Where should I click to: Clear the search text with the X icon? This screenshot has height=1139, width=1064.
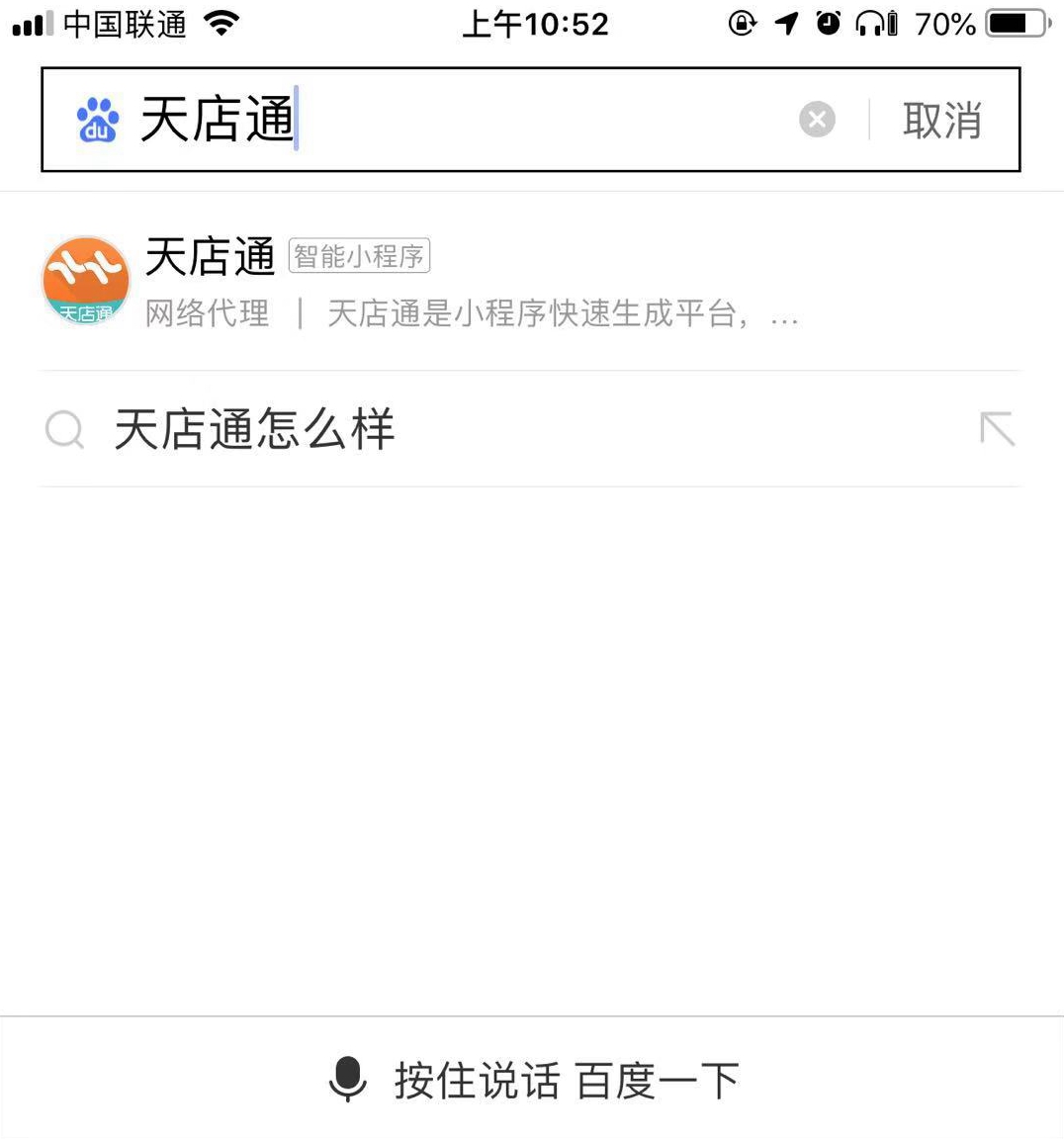[817, 120]
